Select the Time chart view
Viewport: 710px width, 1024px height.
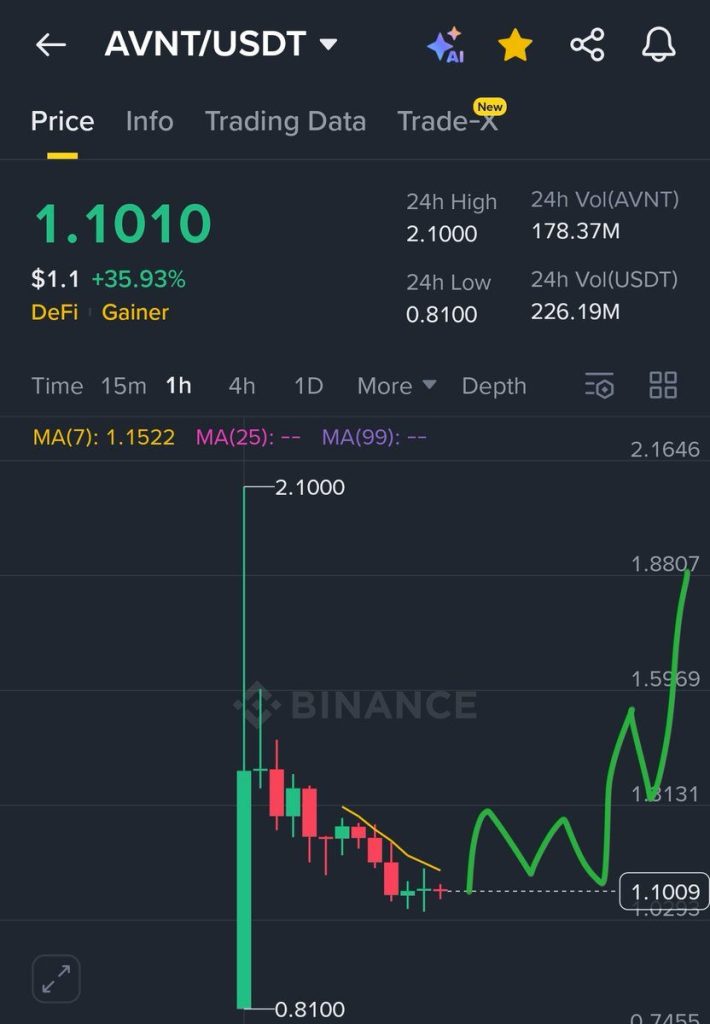pos(57,386)
